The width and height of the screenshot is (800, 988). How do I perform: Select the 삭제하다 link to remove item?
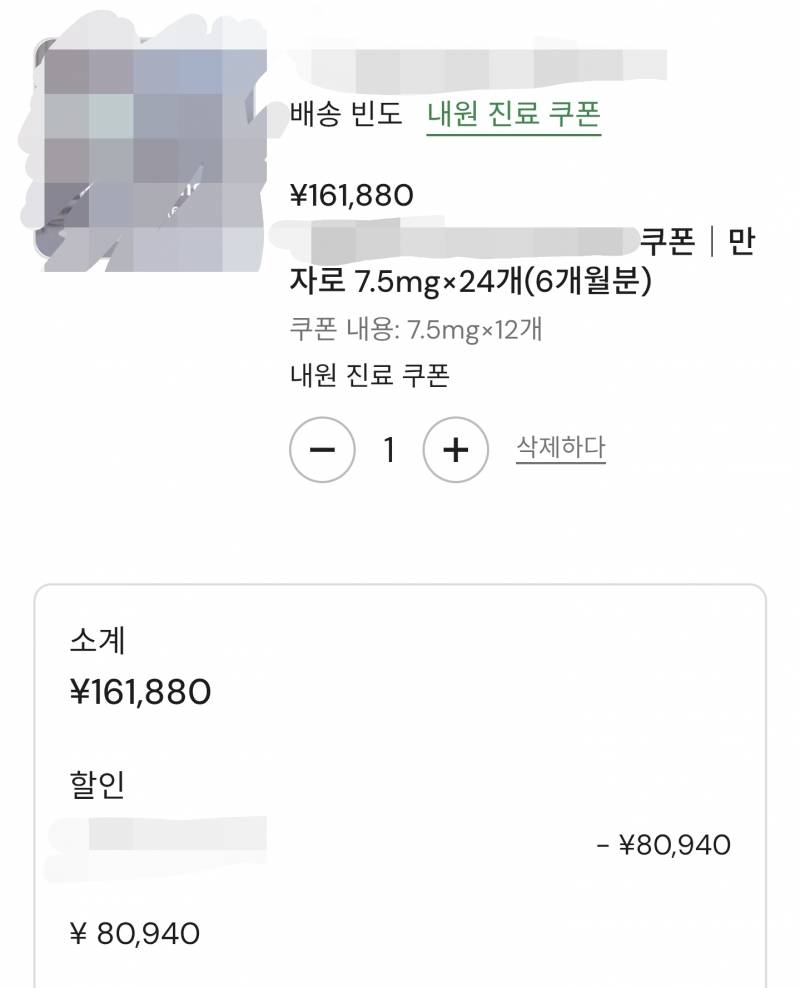coord(561,450)
